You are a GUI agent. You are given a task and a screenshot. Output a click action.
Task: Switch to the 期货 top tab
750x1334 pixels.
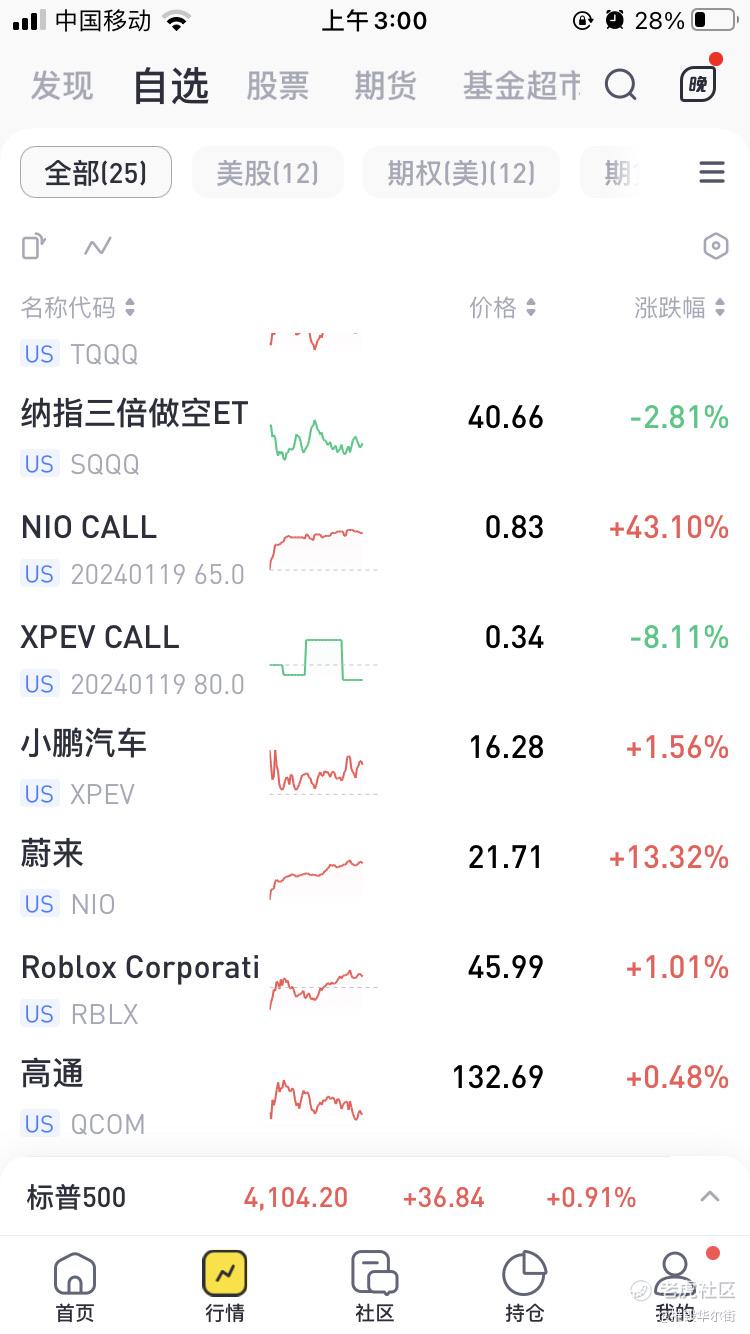pos(385,86)
